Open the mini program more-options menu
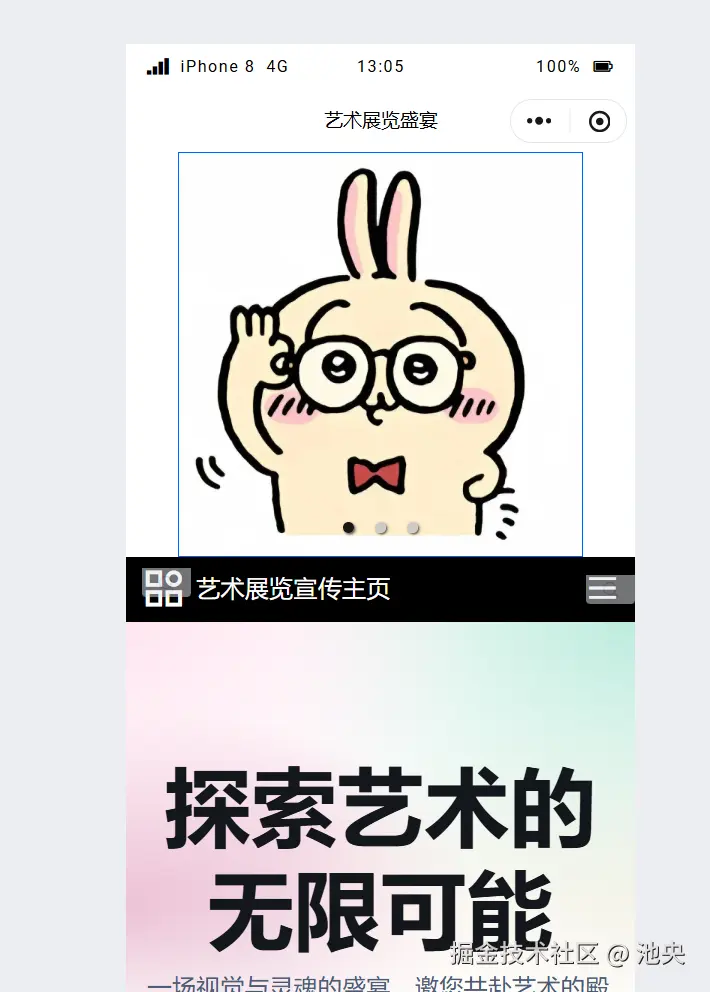 tap(539, 121)
